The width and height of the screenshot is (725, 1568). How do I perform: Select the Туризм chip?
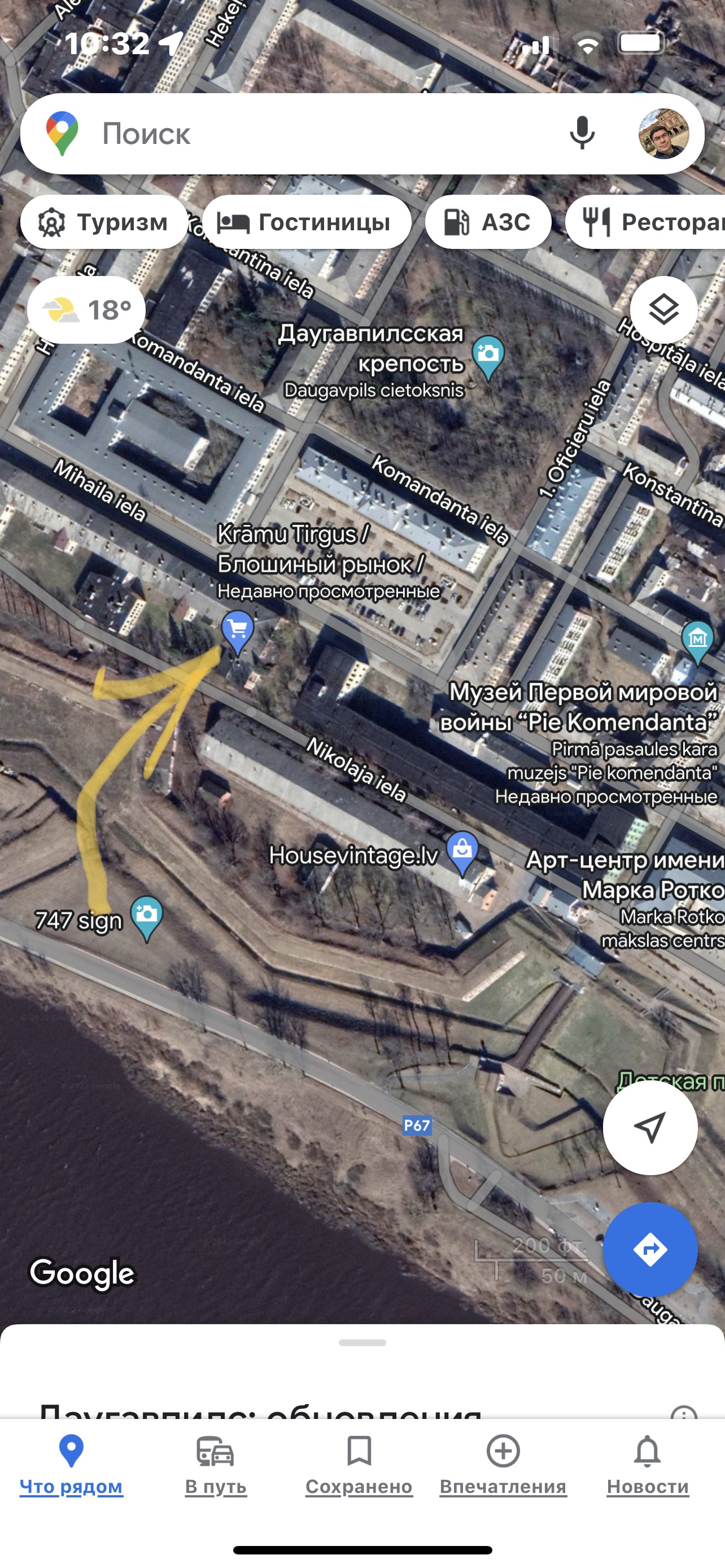[104, 222]
